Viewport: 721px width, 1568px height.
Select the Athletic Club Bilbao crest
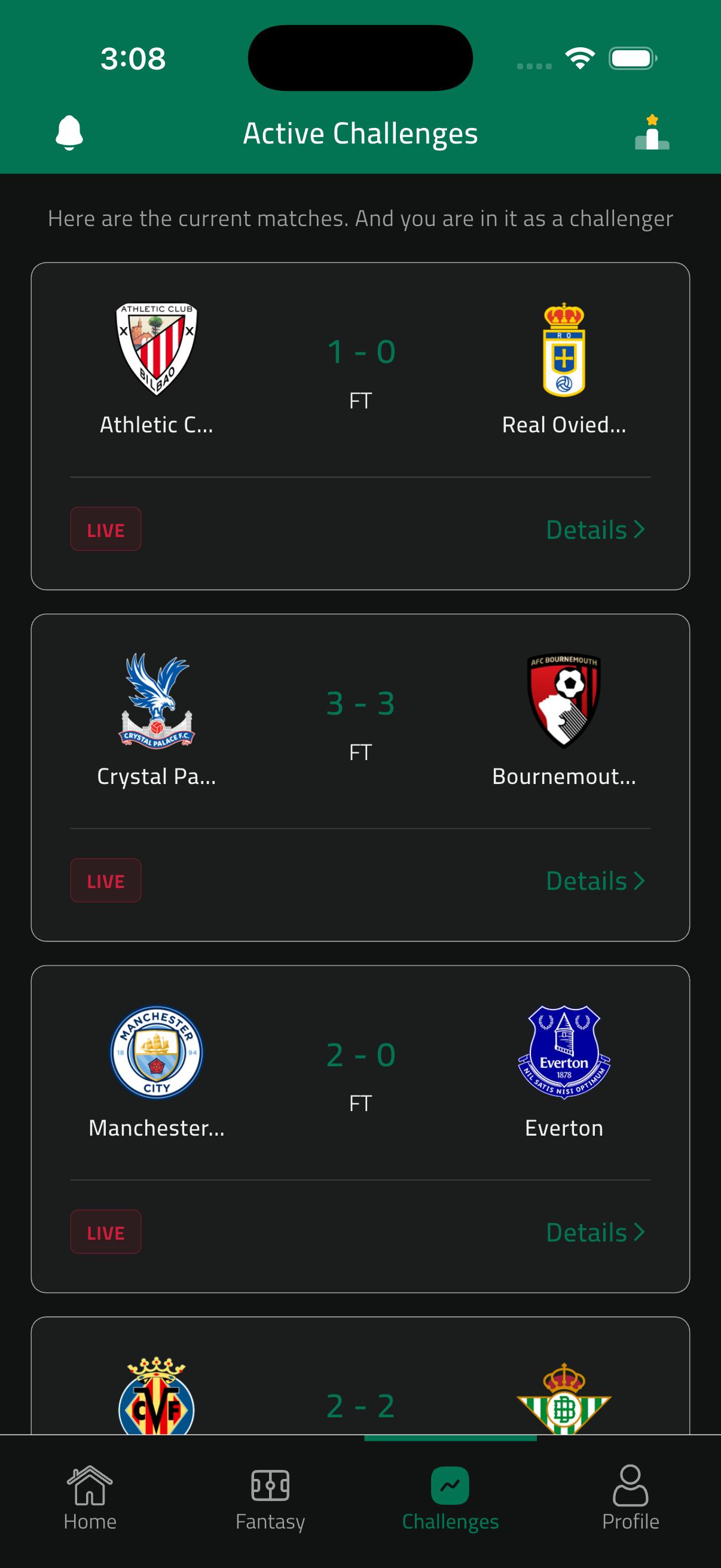(157, 349)
